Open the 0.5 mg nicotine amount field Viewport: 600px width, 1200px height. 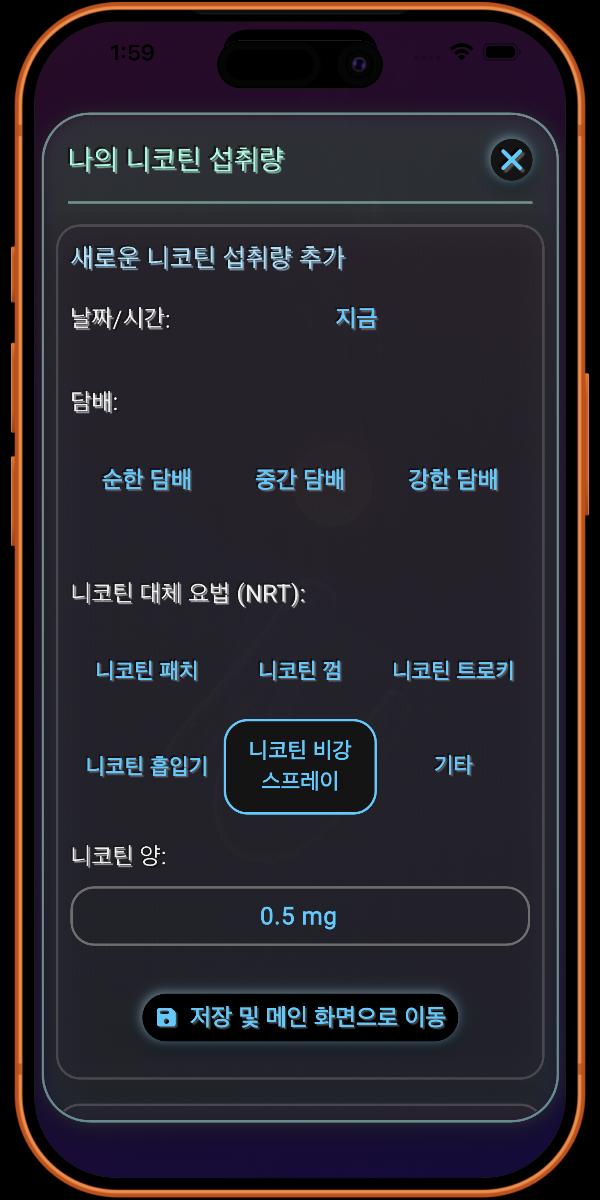pos(299,916)
